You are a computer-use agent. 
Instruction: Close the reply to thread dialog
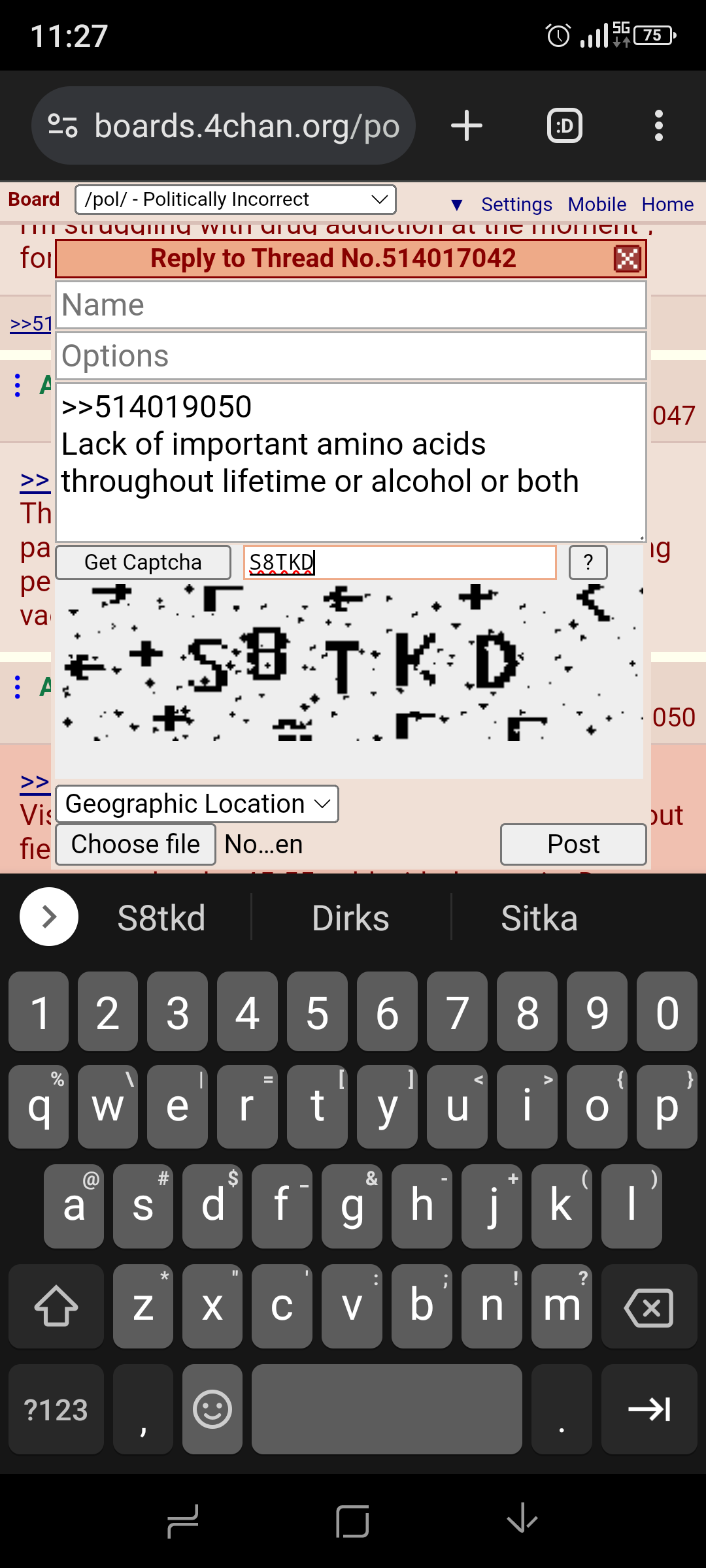pos(627,259)
